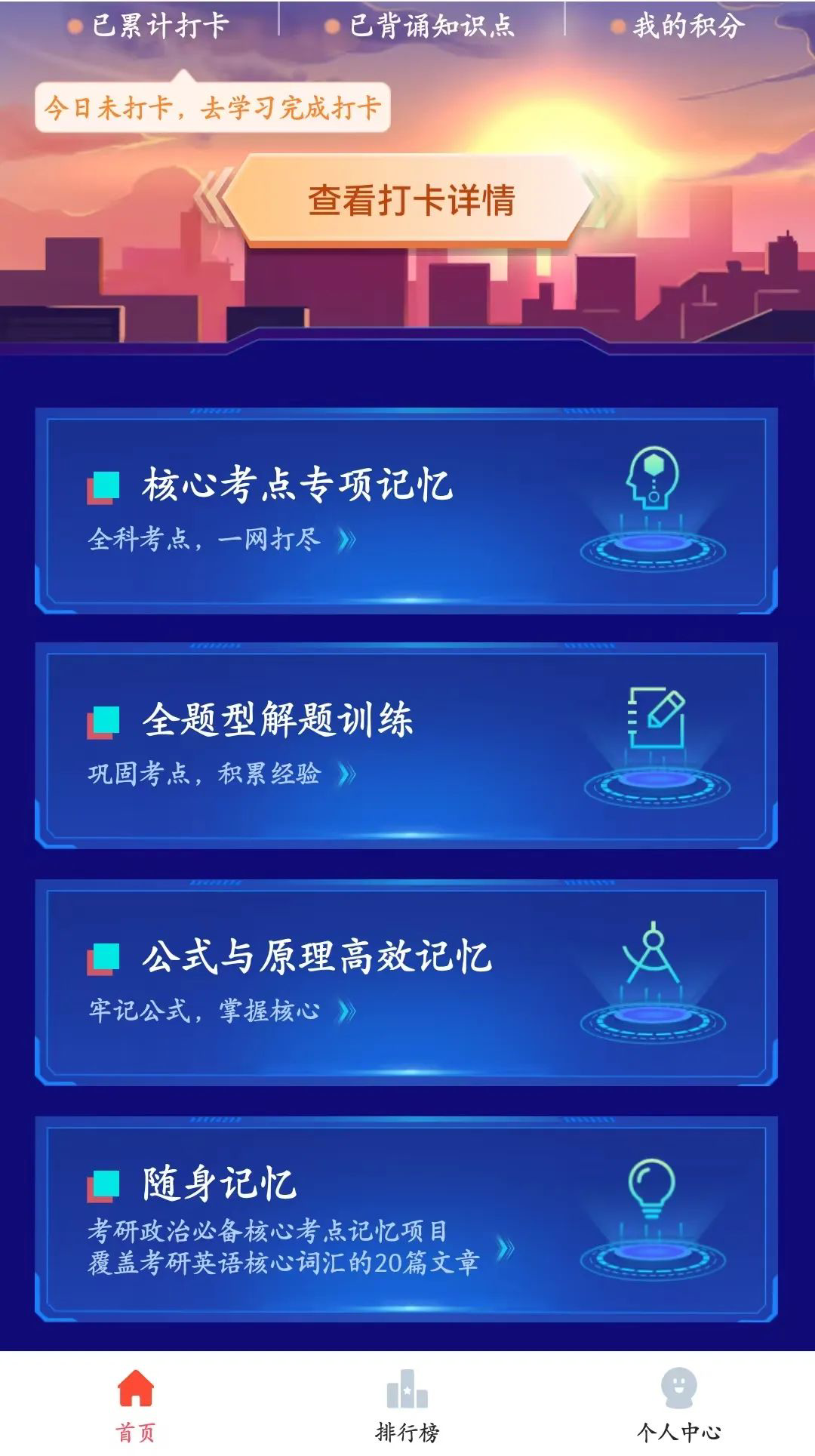Open the 随身记忆 card
Viewport: 815px width, 1456px height.
(x=406, y=1218)
